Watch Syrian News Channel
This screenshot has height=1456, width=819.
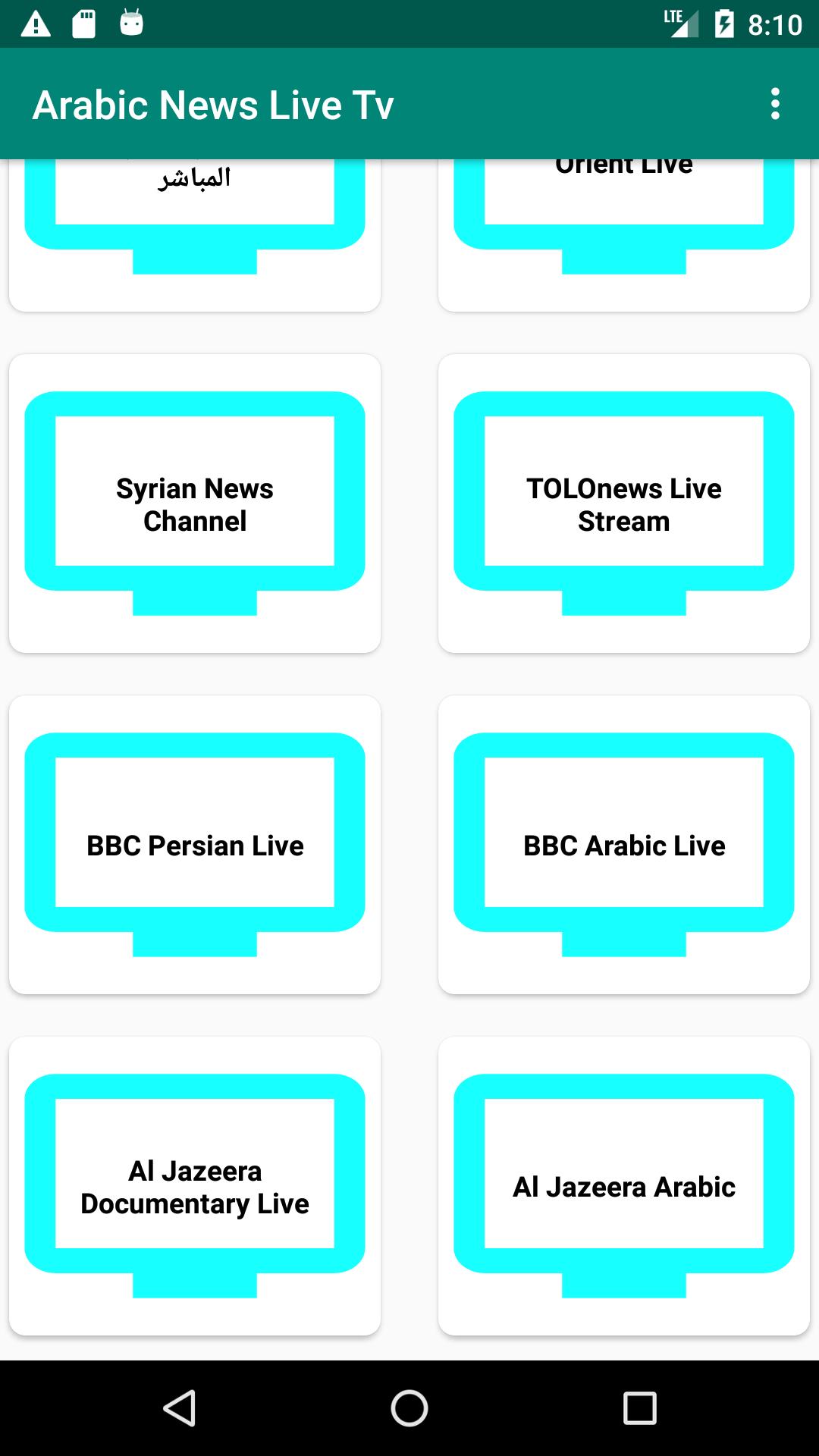coord(194,504)
